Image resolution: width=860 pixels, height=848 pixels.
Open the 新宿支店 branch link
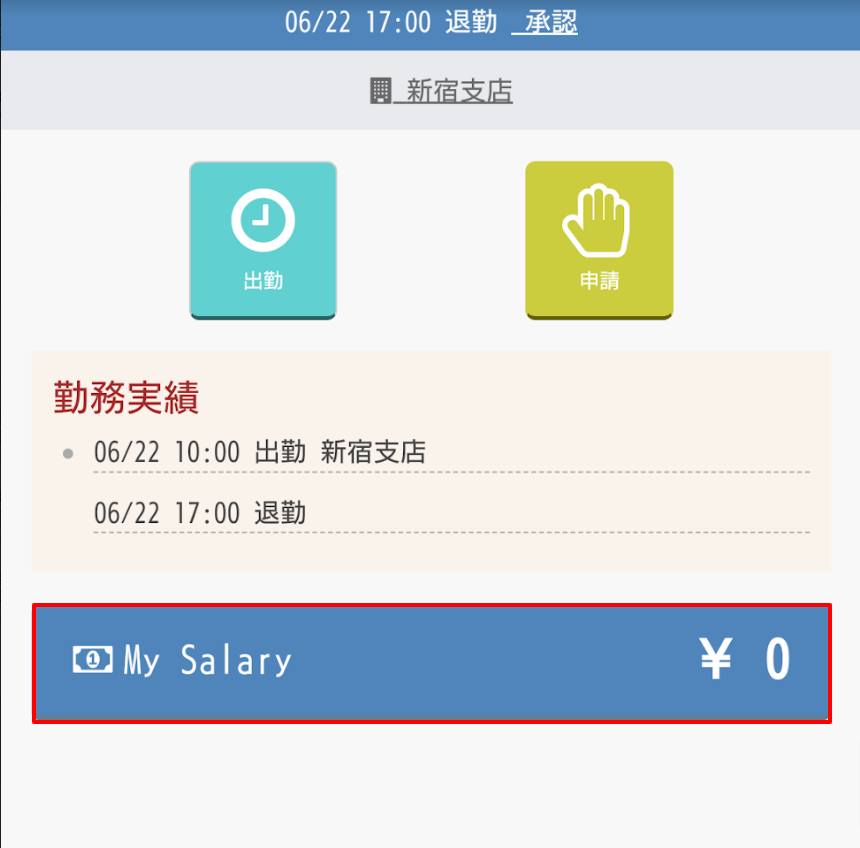pyautogui.click(x=441, y=92)
